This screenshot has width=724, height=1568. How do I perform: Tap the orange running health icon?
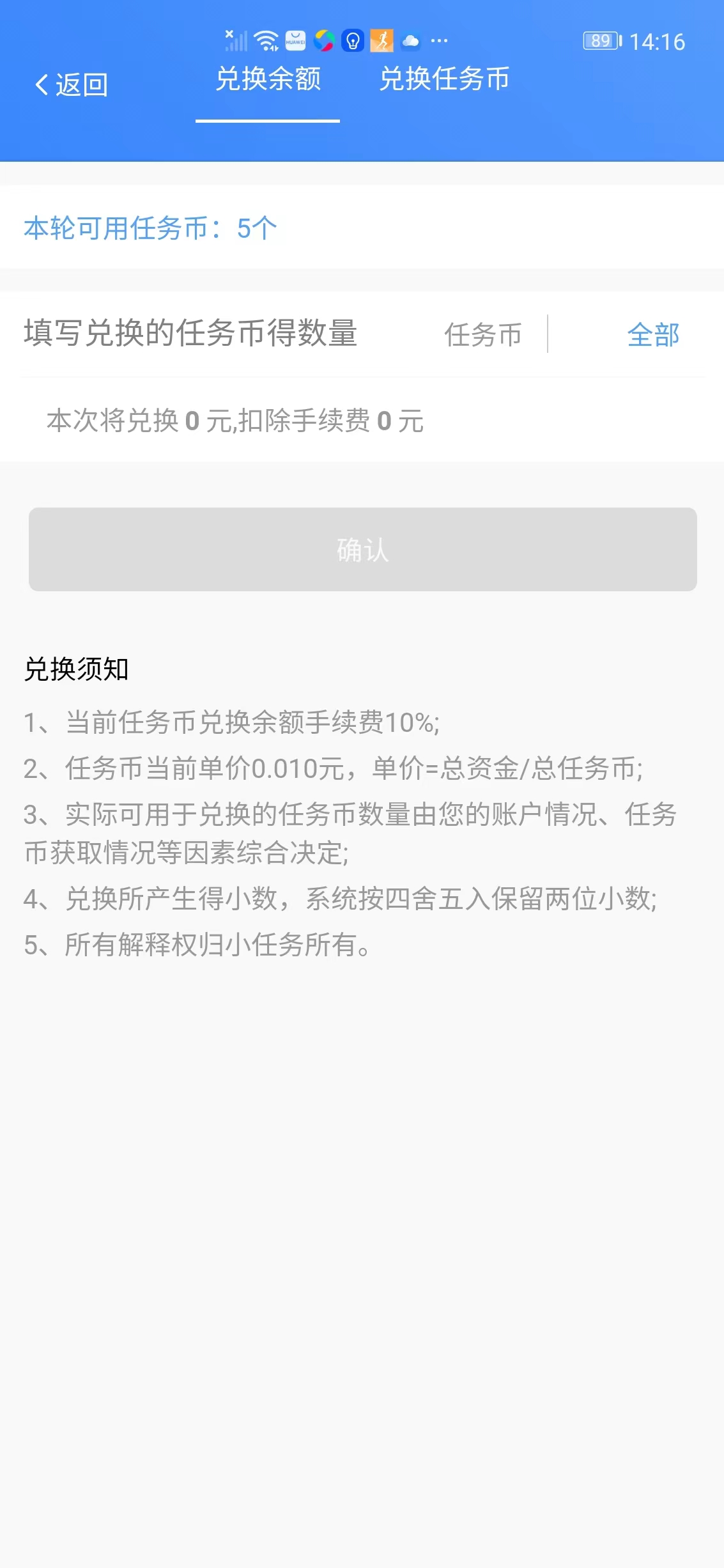382,41
